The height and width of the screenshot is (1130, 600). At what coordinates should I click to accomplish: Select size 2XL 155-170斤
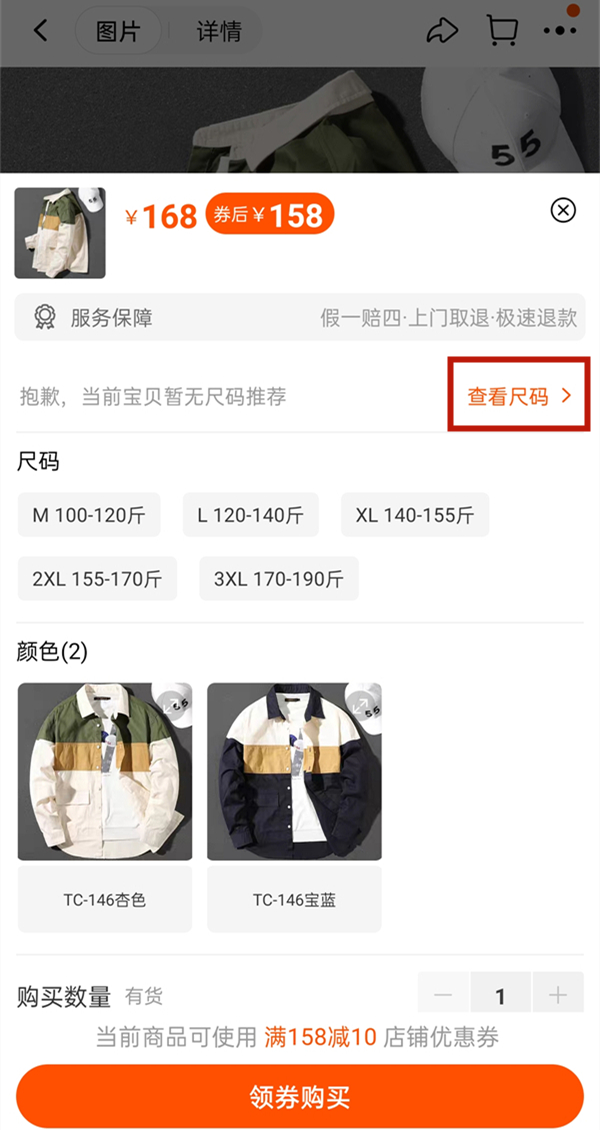[x=97, y=579]
